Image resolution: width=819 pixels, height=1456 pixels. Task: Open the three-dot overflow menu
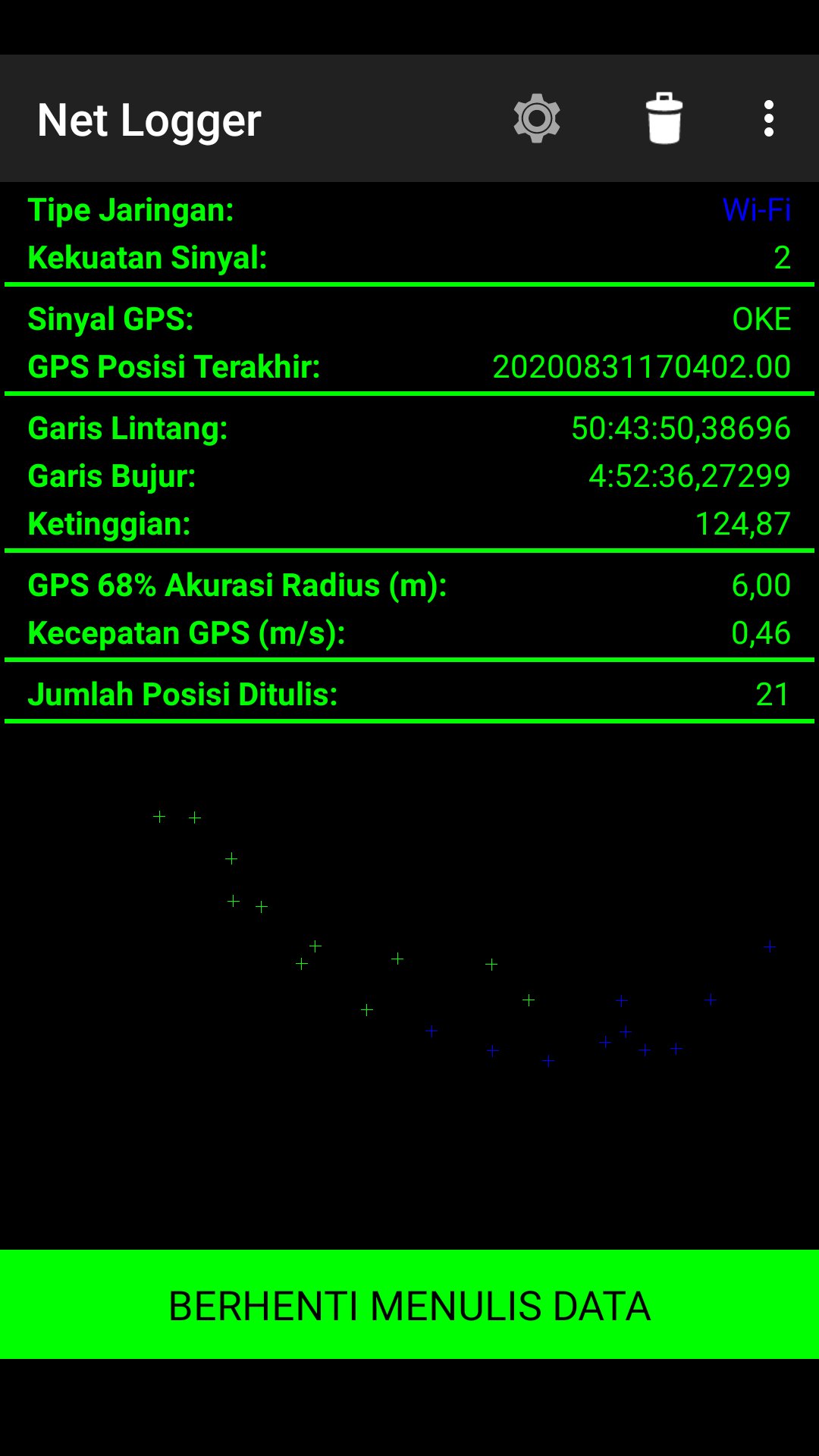coord(769,118)
